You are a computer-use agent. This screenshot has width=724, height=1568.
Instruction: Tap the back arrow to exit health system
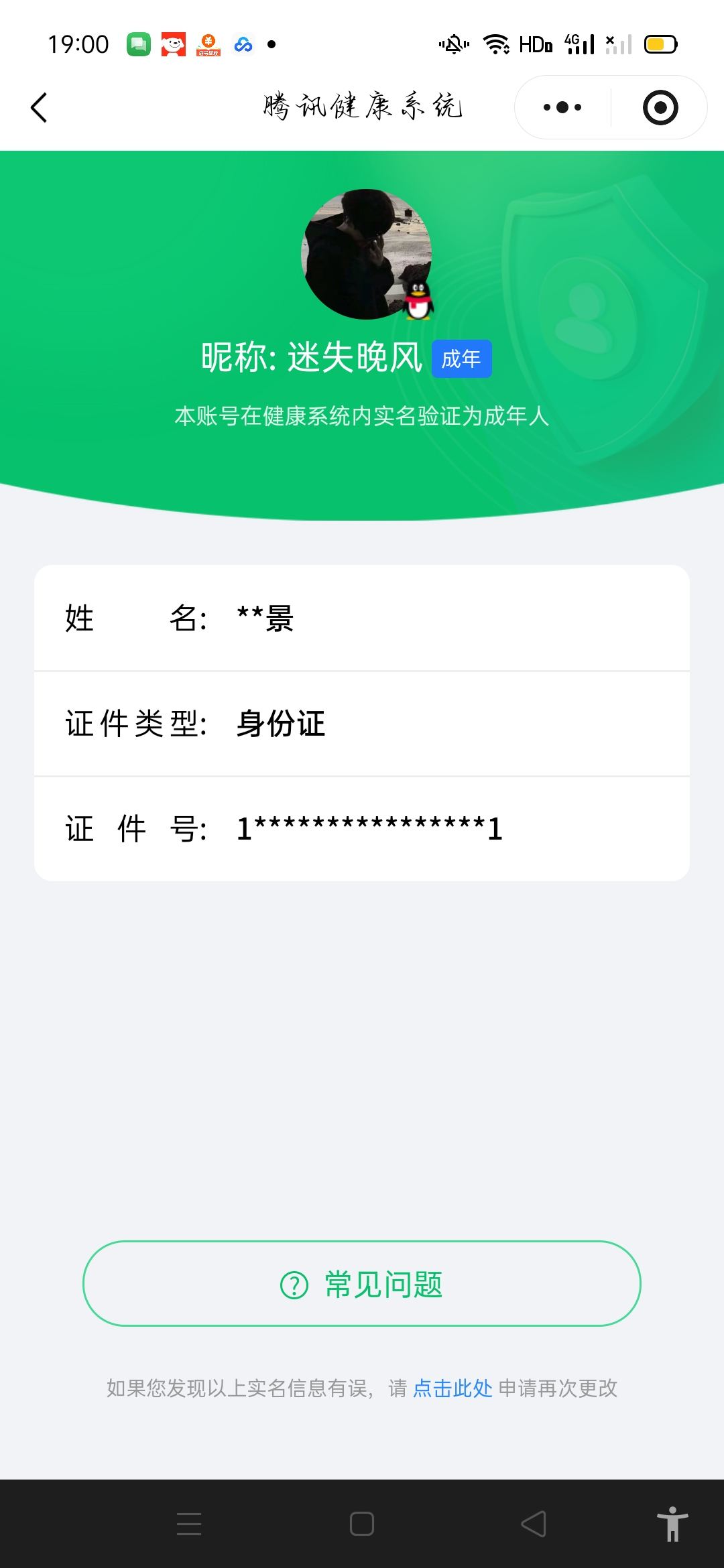pos(38,107)
